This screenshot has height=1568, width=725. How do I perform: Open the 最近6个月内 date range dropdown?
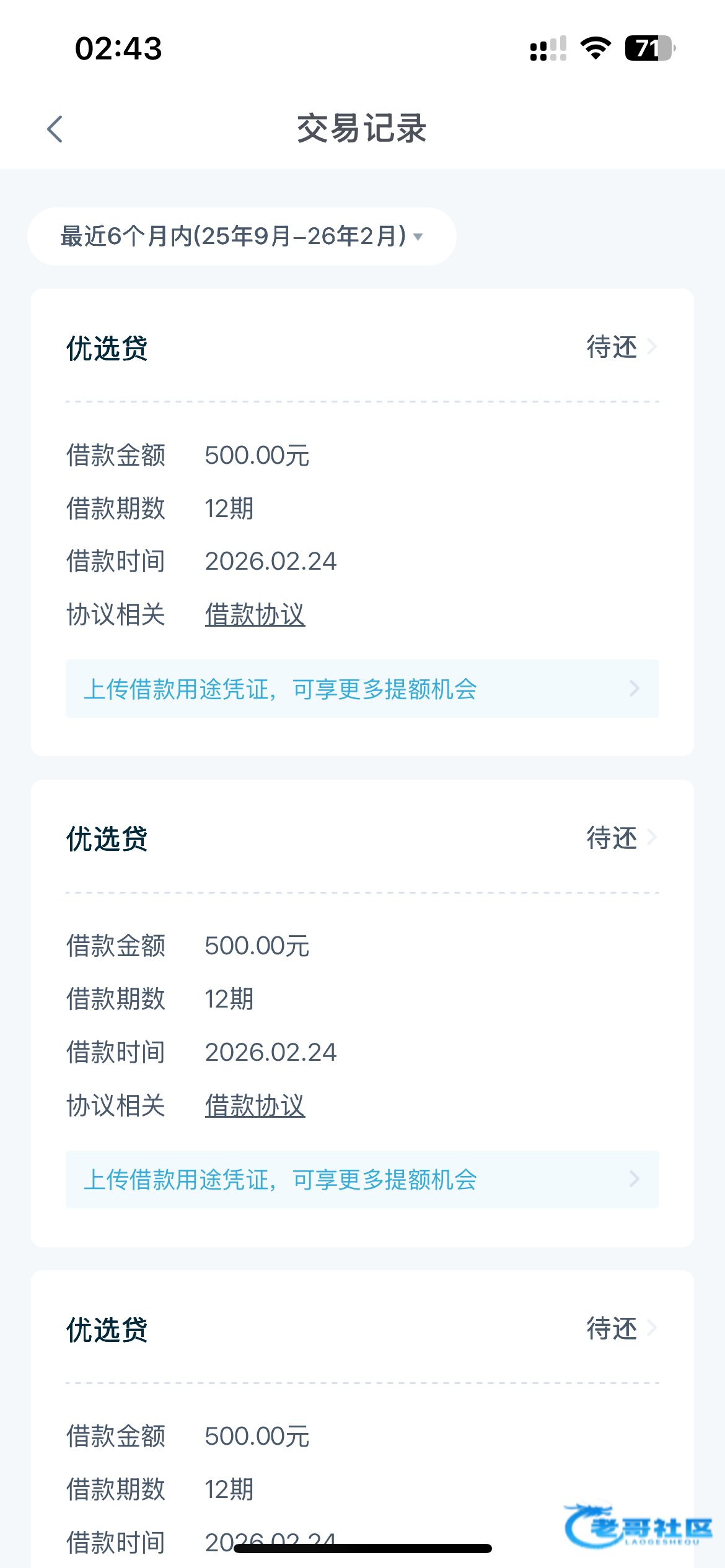point(242,237)
